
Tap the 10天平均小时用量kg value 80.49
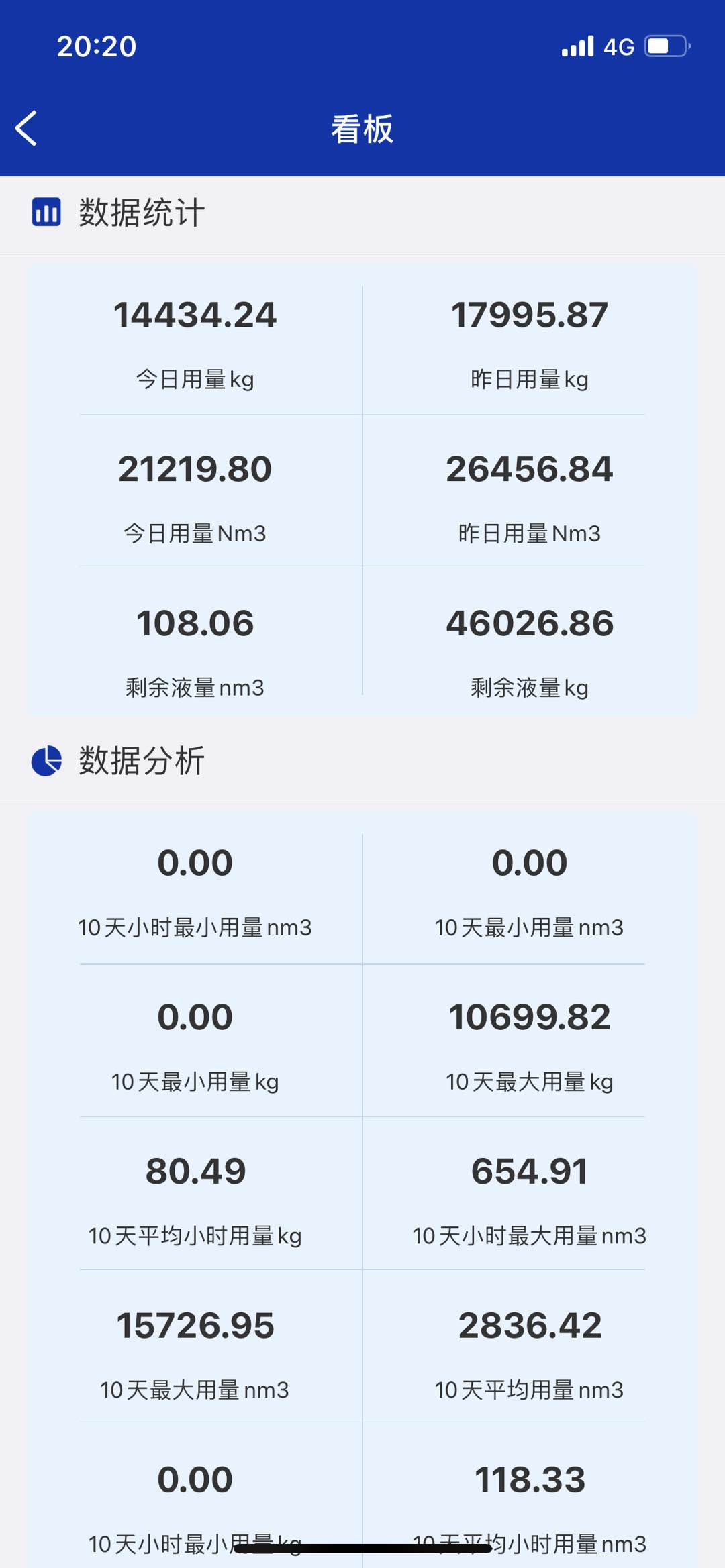click(195, 1169)
